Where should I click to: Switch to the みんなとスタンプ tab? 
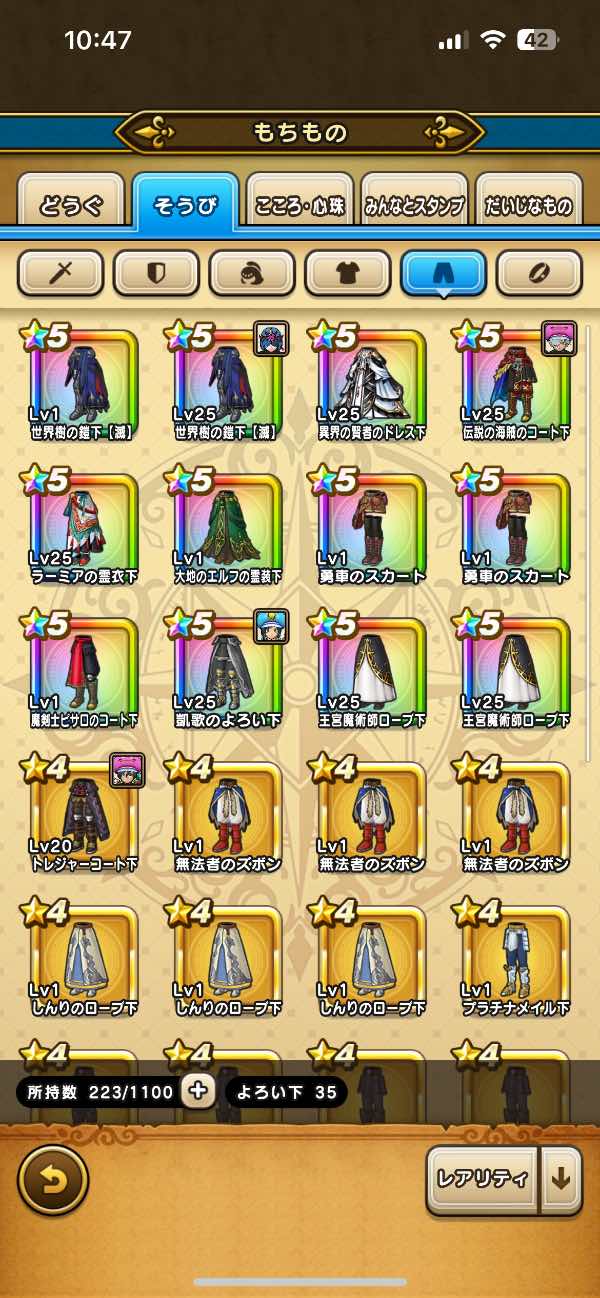pyautogui.click(x=414, y=206)
